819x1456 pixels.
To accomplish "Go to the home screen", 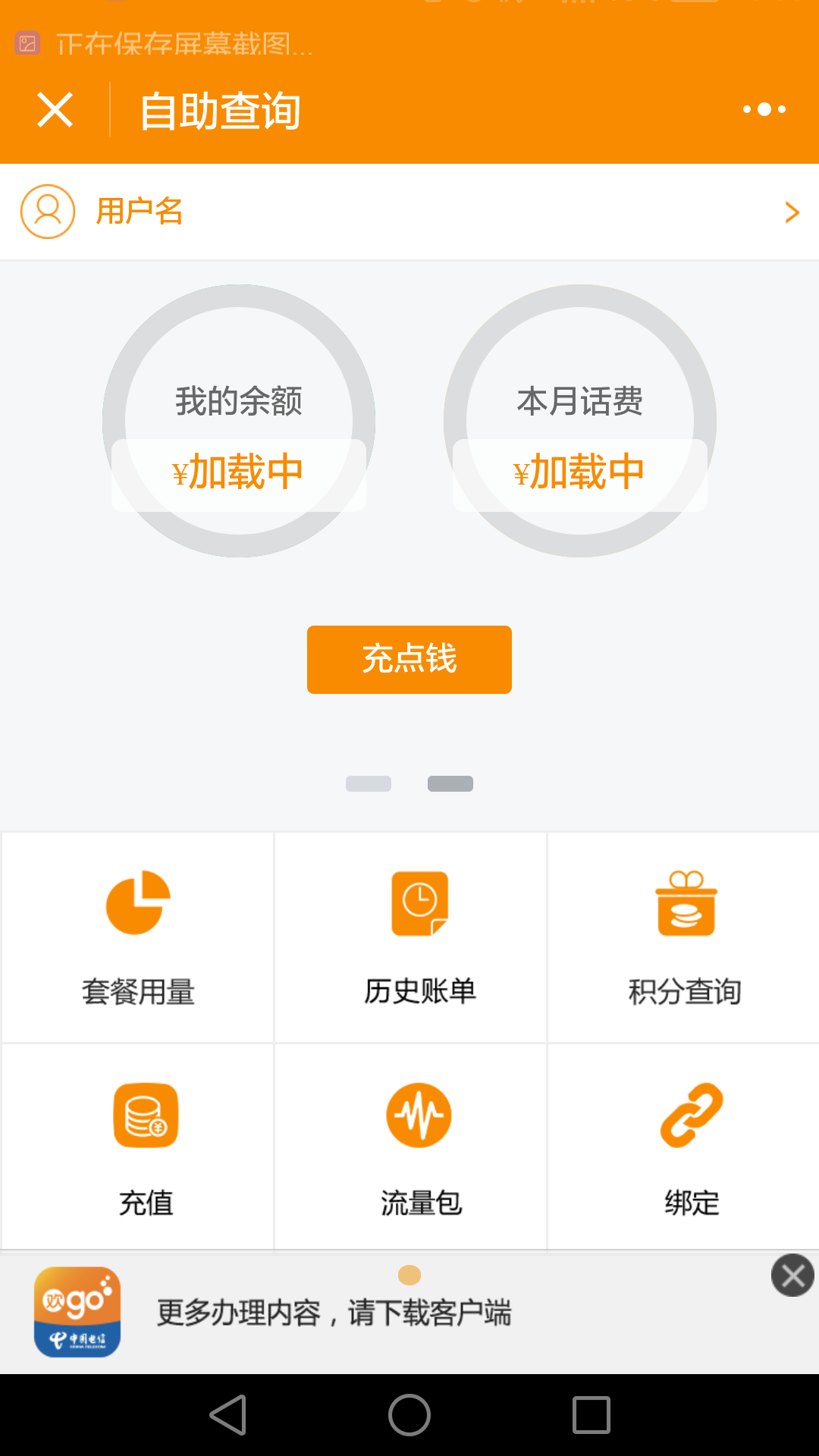I will pyautogui.click(x=409, y=1415).
